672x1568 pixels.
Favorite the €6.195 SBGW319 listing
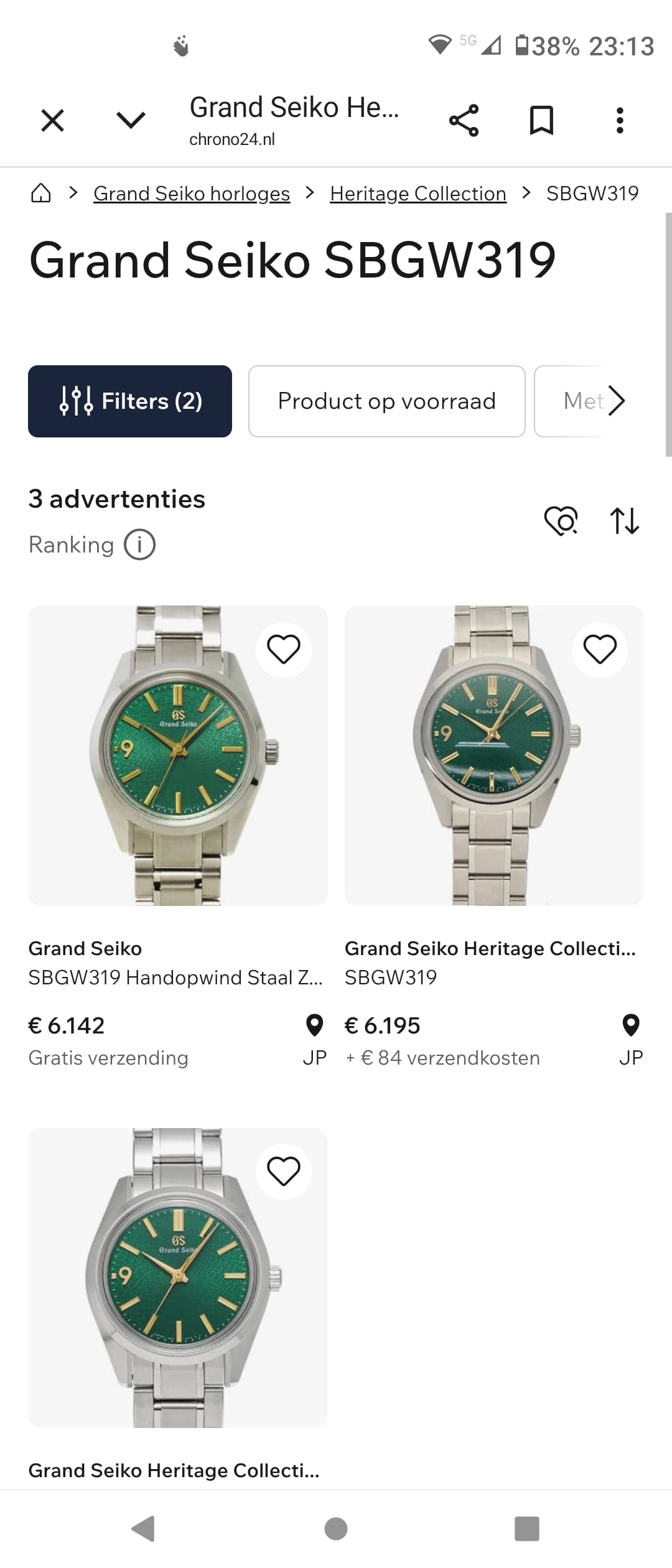[600, 650]
